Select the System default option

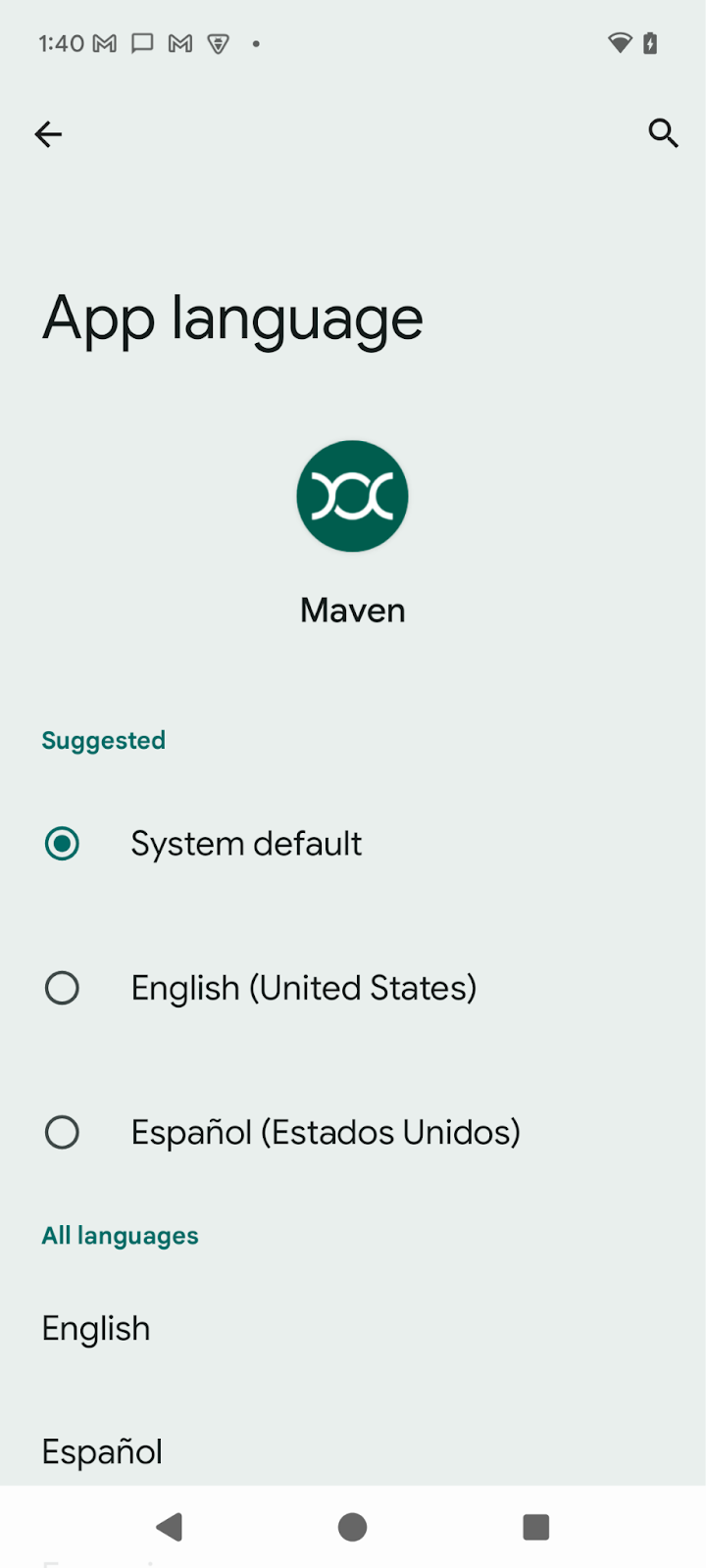(353, 844)
